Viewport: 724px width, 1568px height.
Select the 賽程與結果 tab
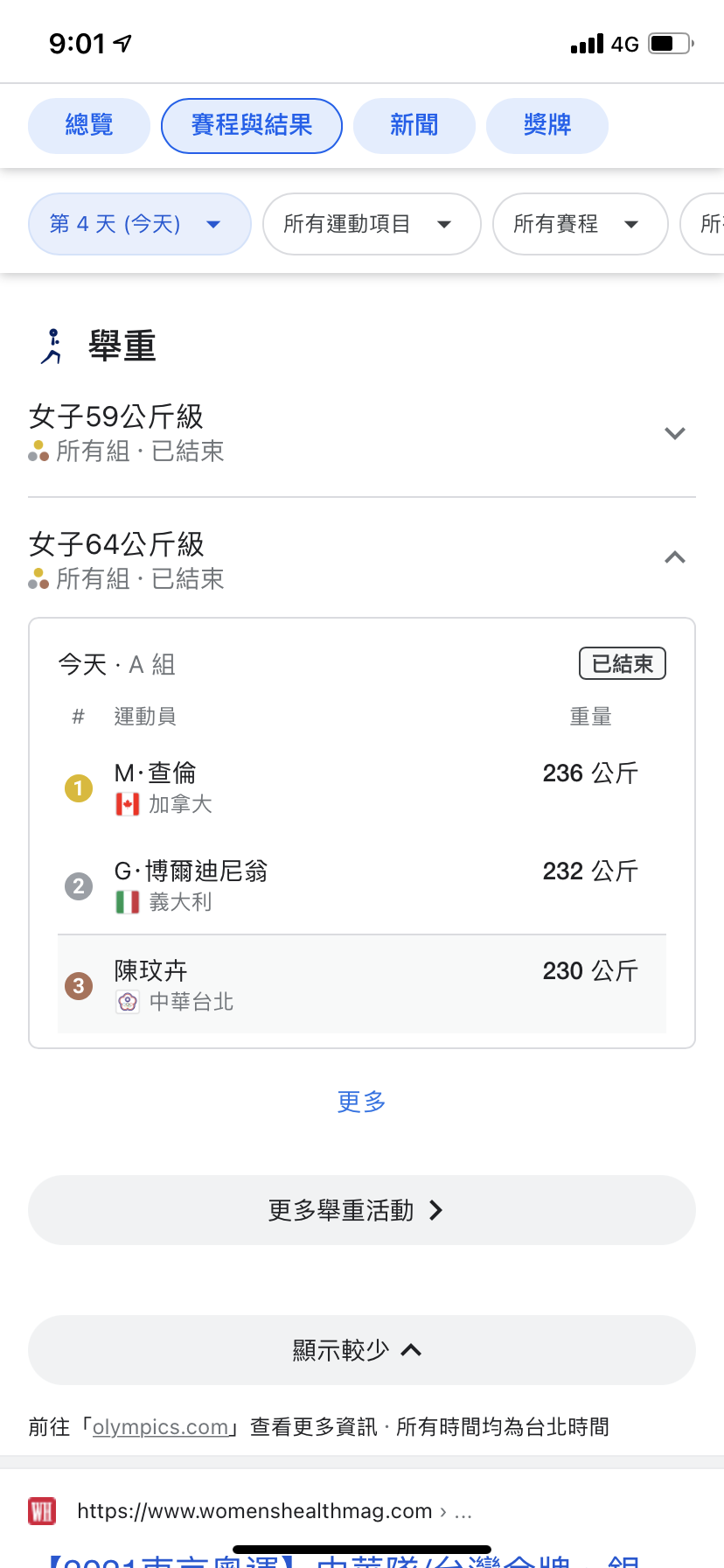coord(252,126)
